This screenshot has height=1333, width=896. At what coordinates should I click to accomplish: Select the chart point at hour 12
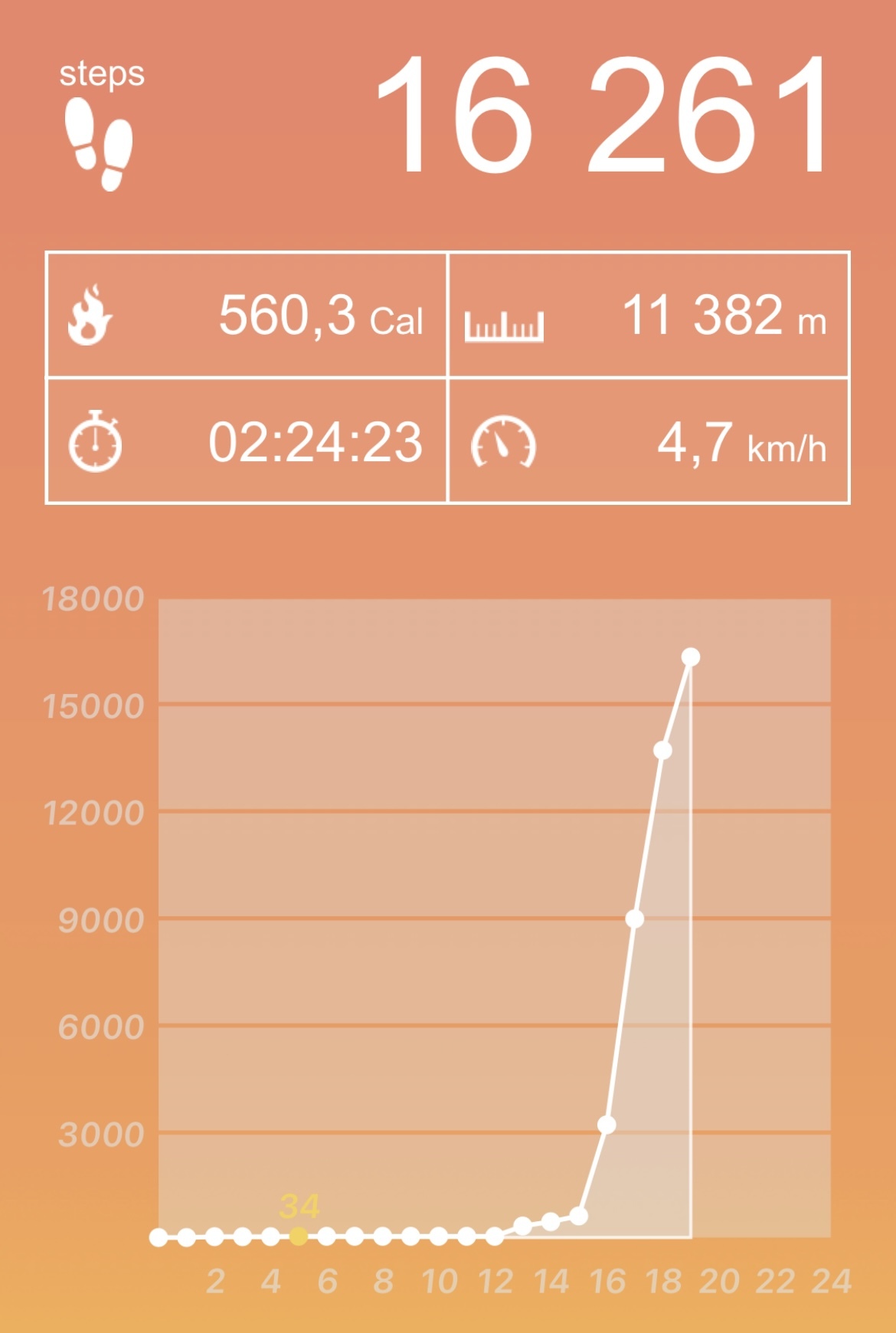[495, 1236]
